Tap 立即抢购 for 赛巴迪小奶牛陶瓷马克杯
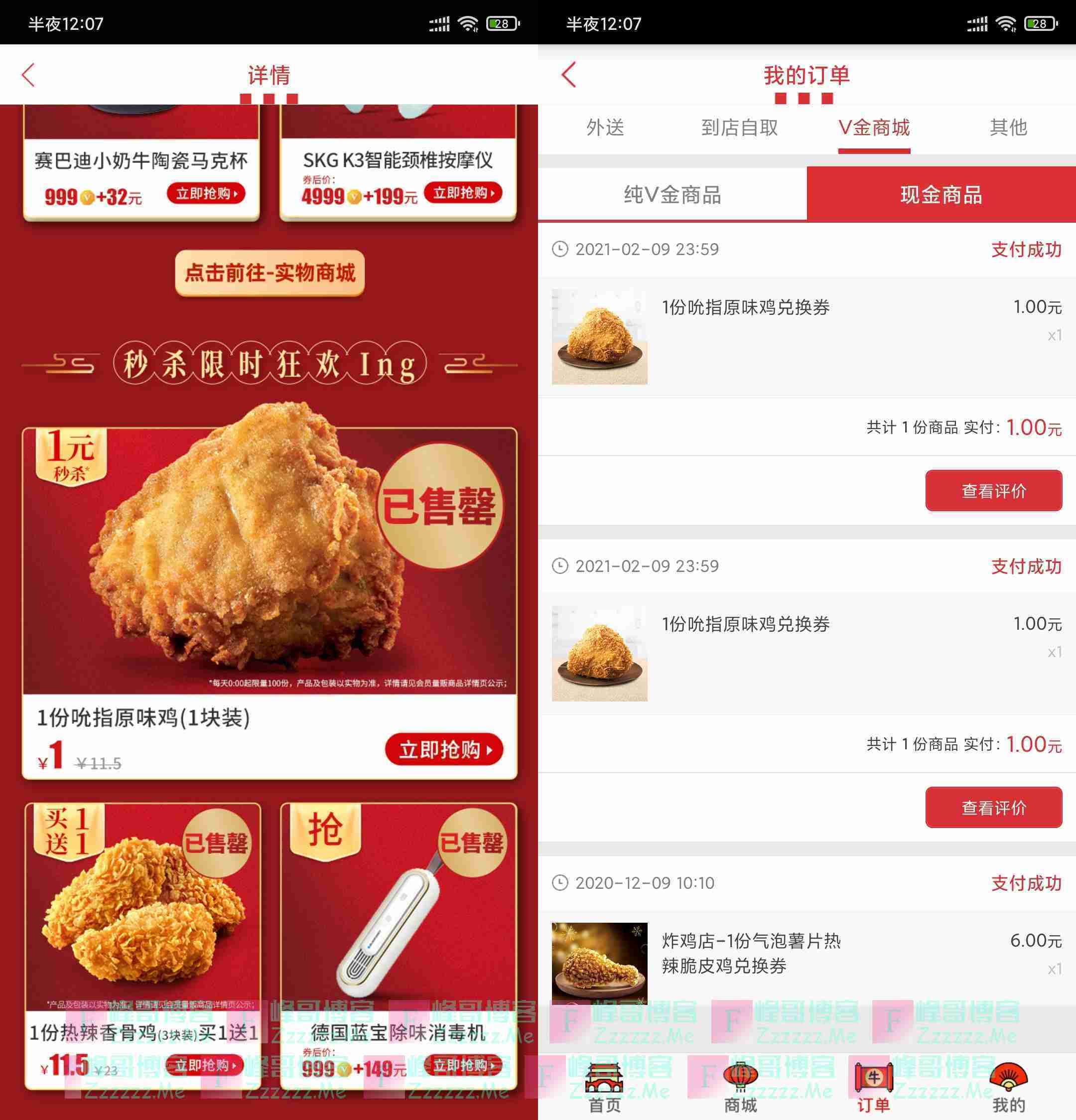 click(x=206, y=193)
